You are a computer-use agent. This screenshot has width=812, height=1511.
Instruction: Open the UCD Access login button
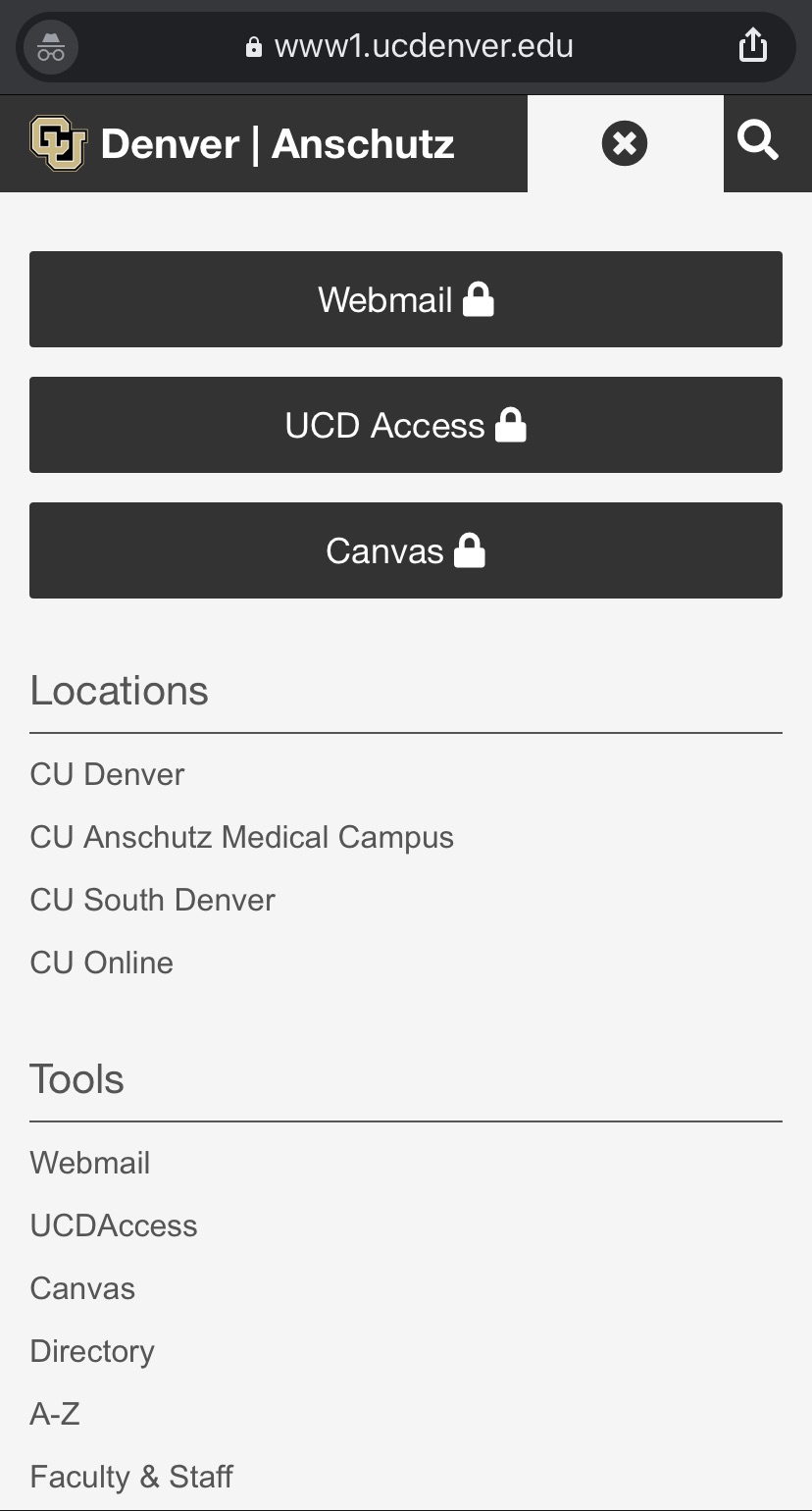pos(406,425)
